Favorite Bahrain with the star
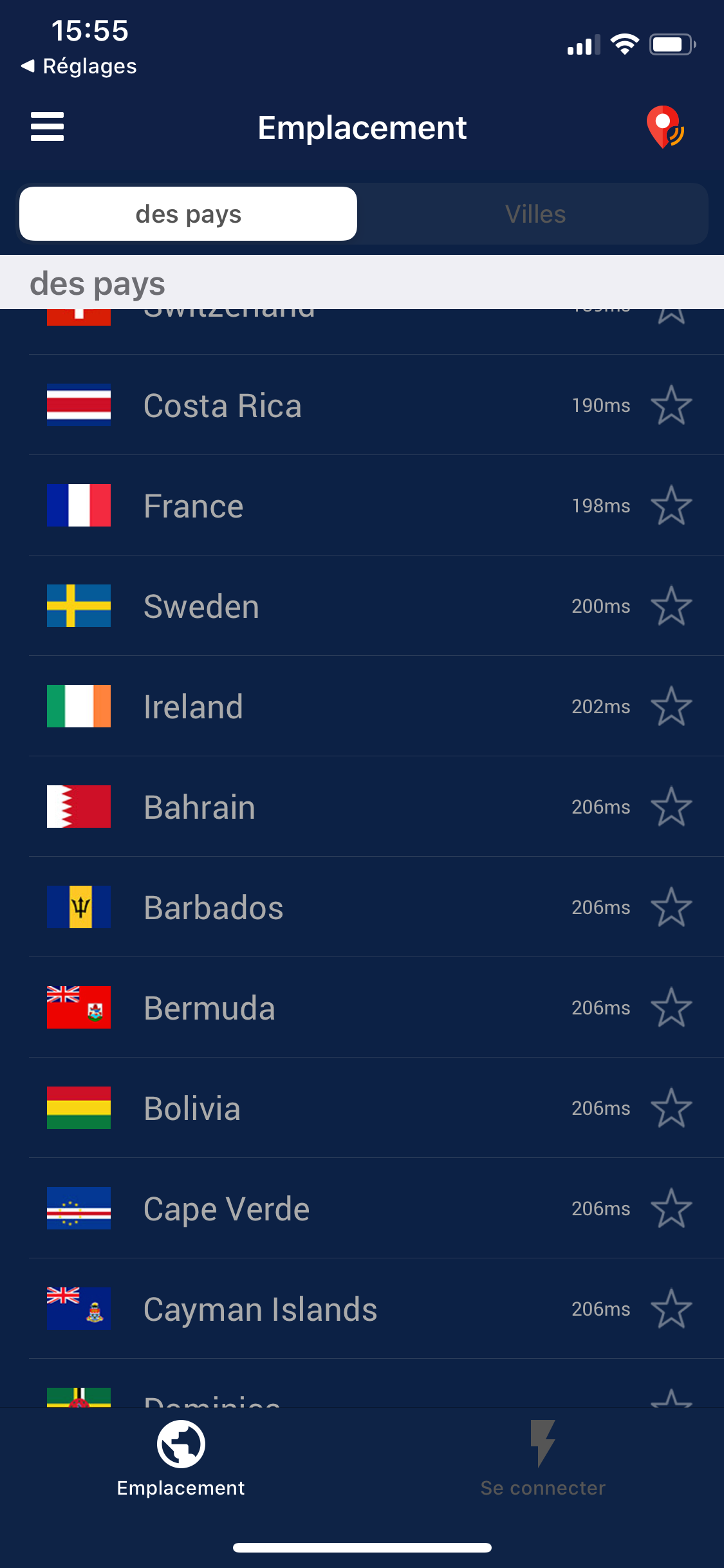The width and height of the screenshot is (724, 1568). coord(671,807)
